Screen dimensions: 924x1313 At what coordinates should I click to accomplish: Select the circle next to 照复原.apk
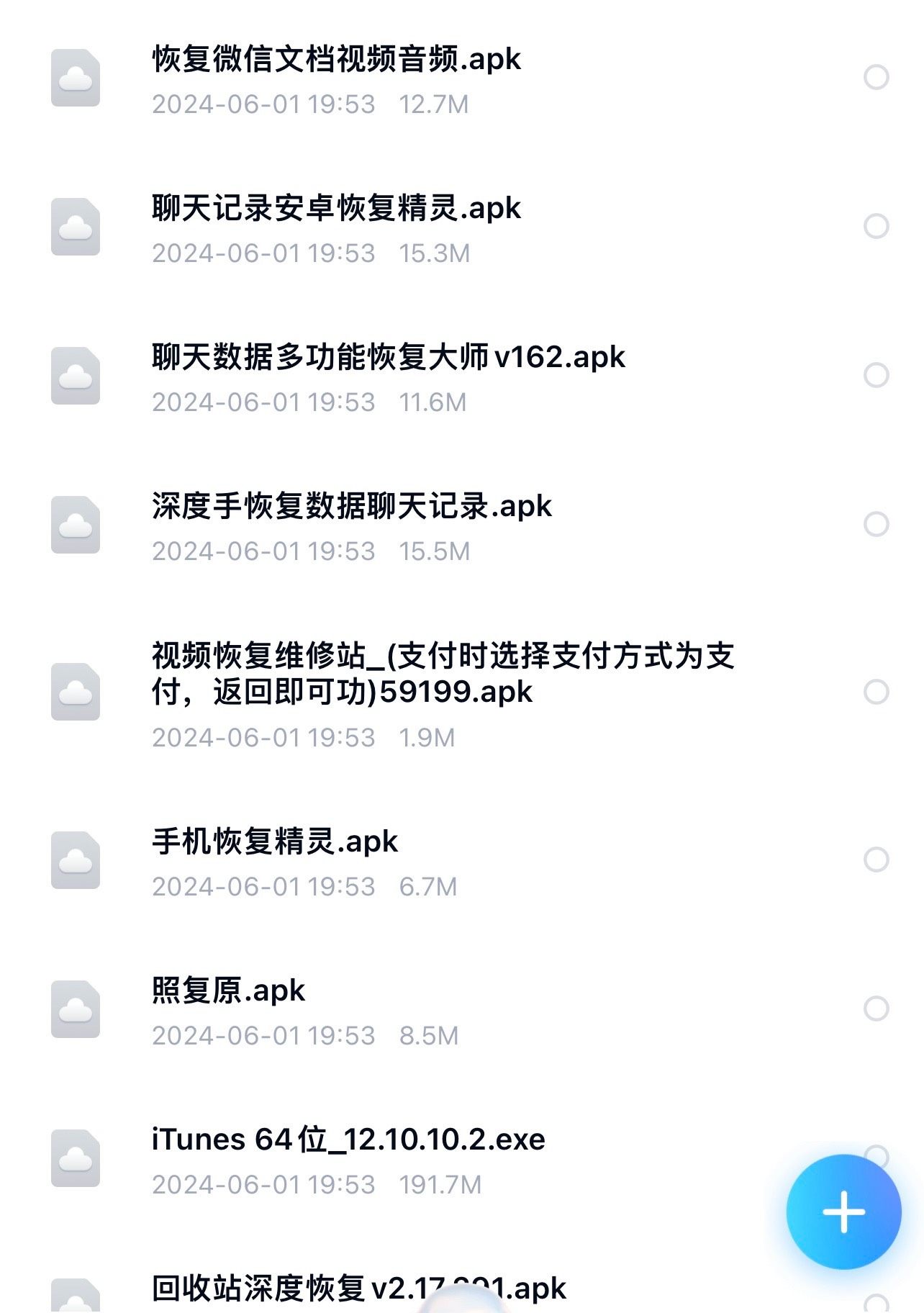(876, 1009)
